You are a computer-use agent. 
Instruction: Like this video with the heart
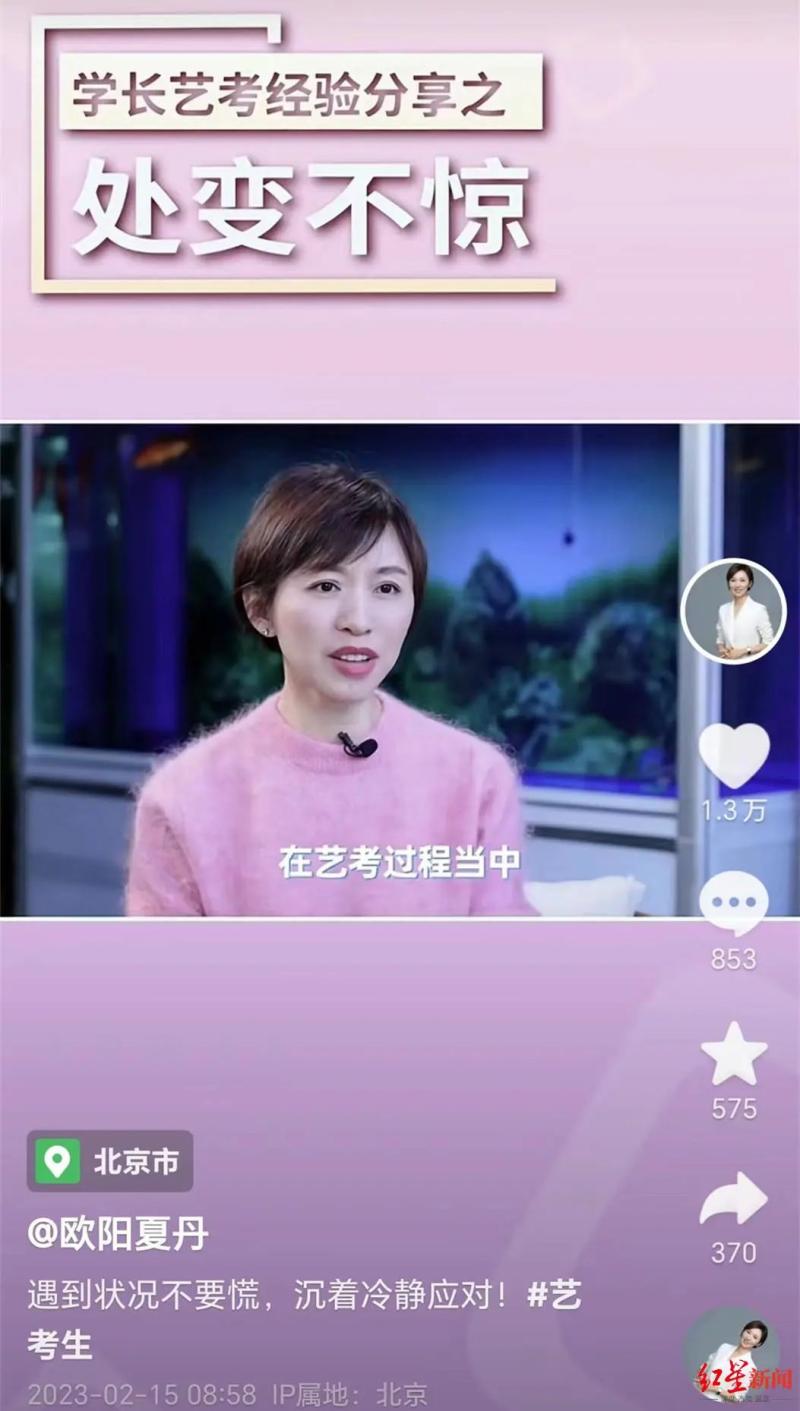[733, 755]
